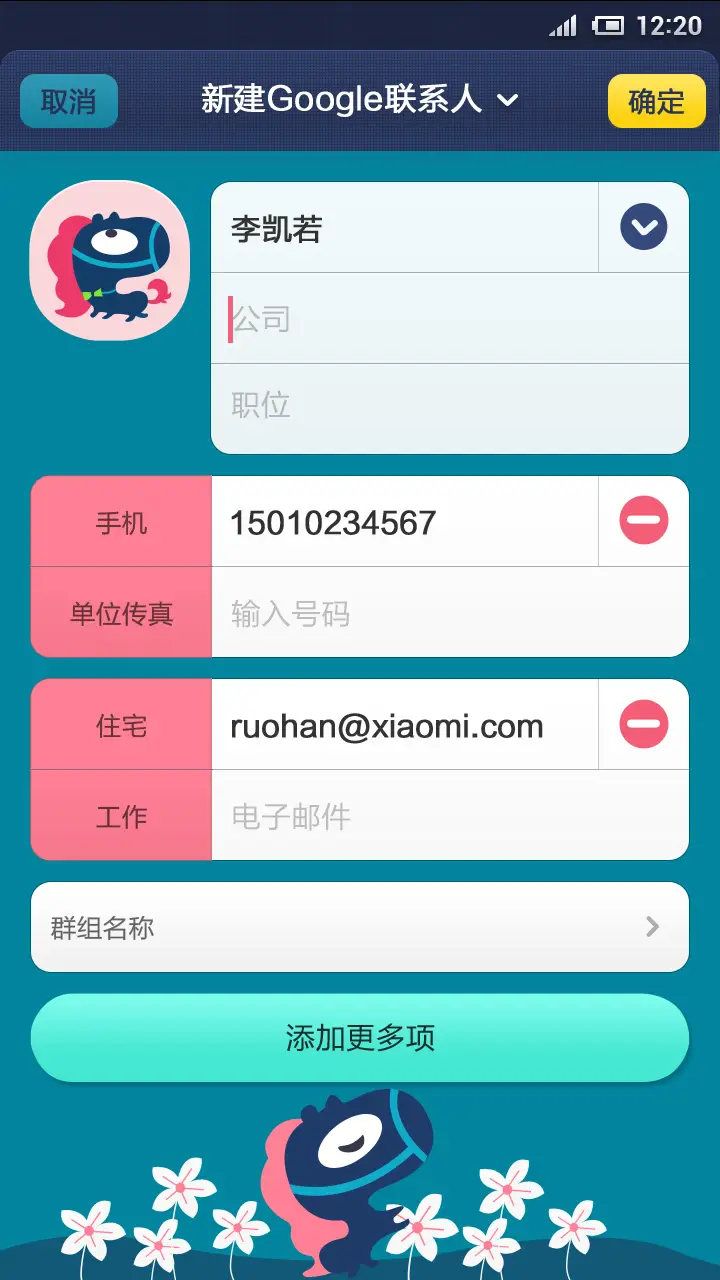Expand the name details arrow

click(643, 228)
